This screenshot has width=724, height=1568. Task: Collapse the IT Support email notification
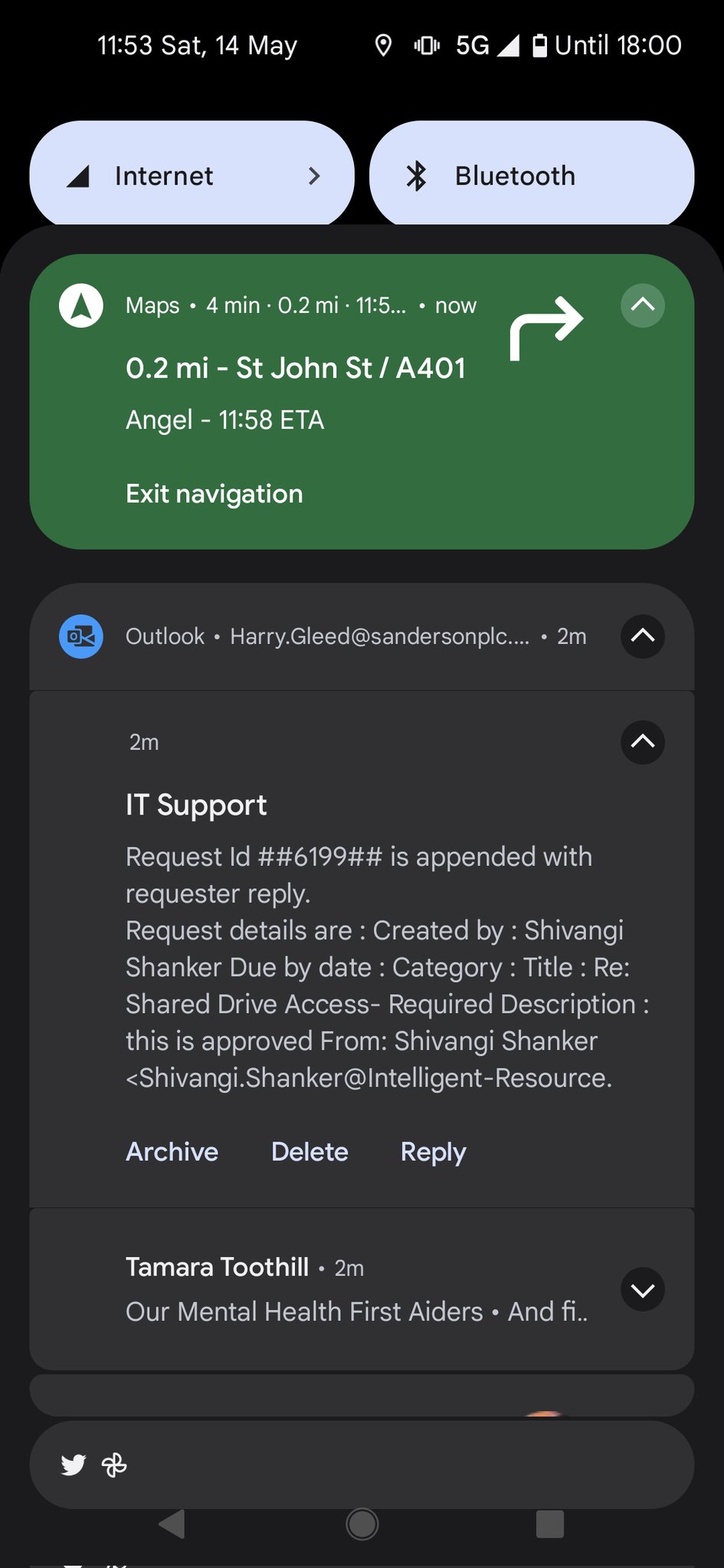(642, 742)
